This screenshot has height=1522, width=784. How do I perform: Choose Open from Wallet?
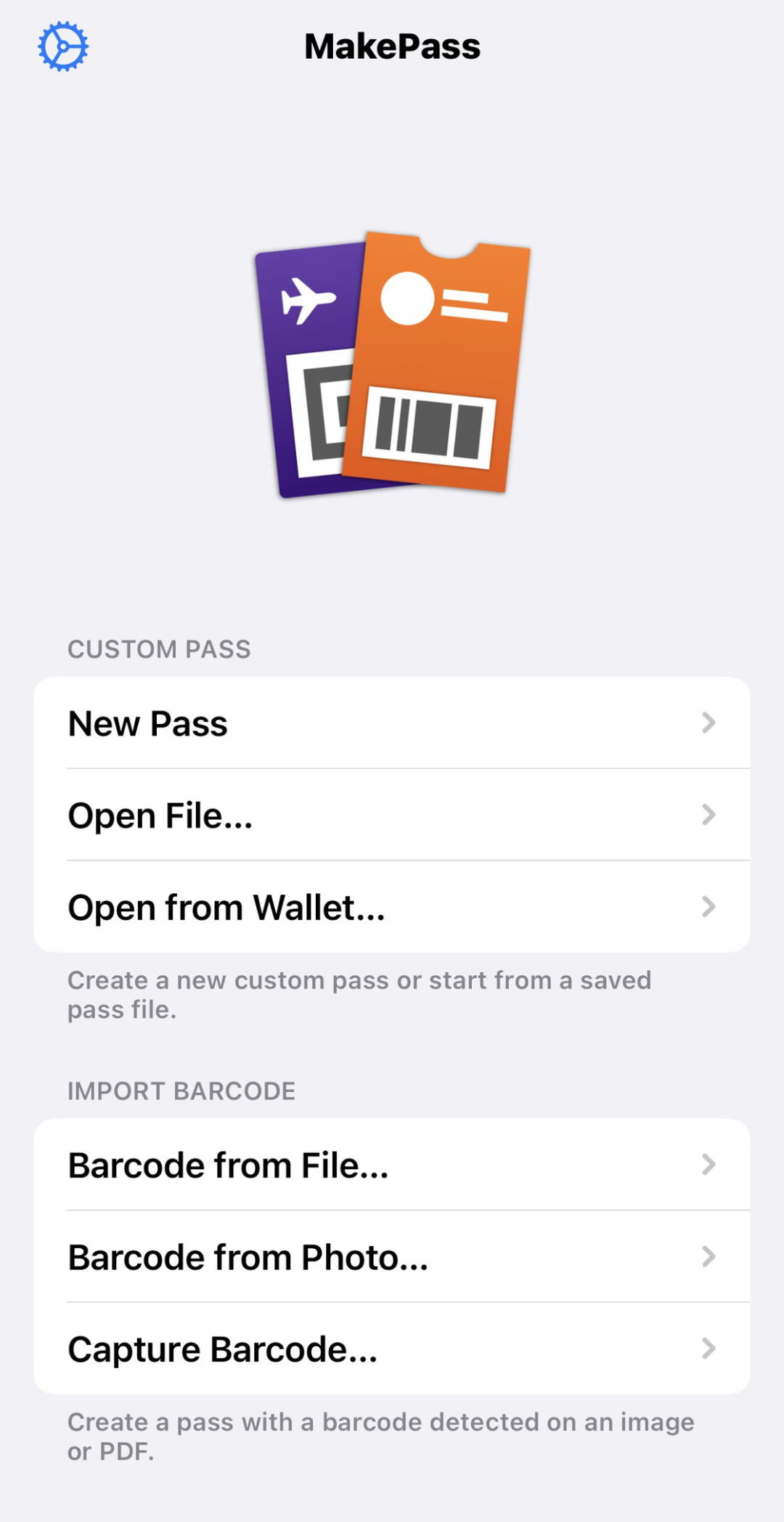pos(391,907)
